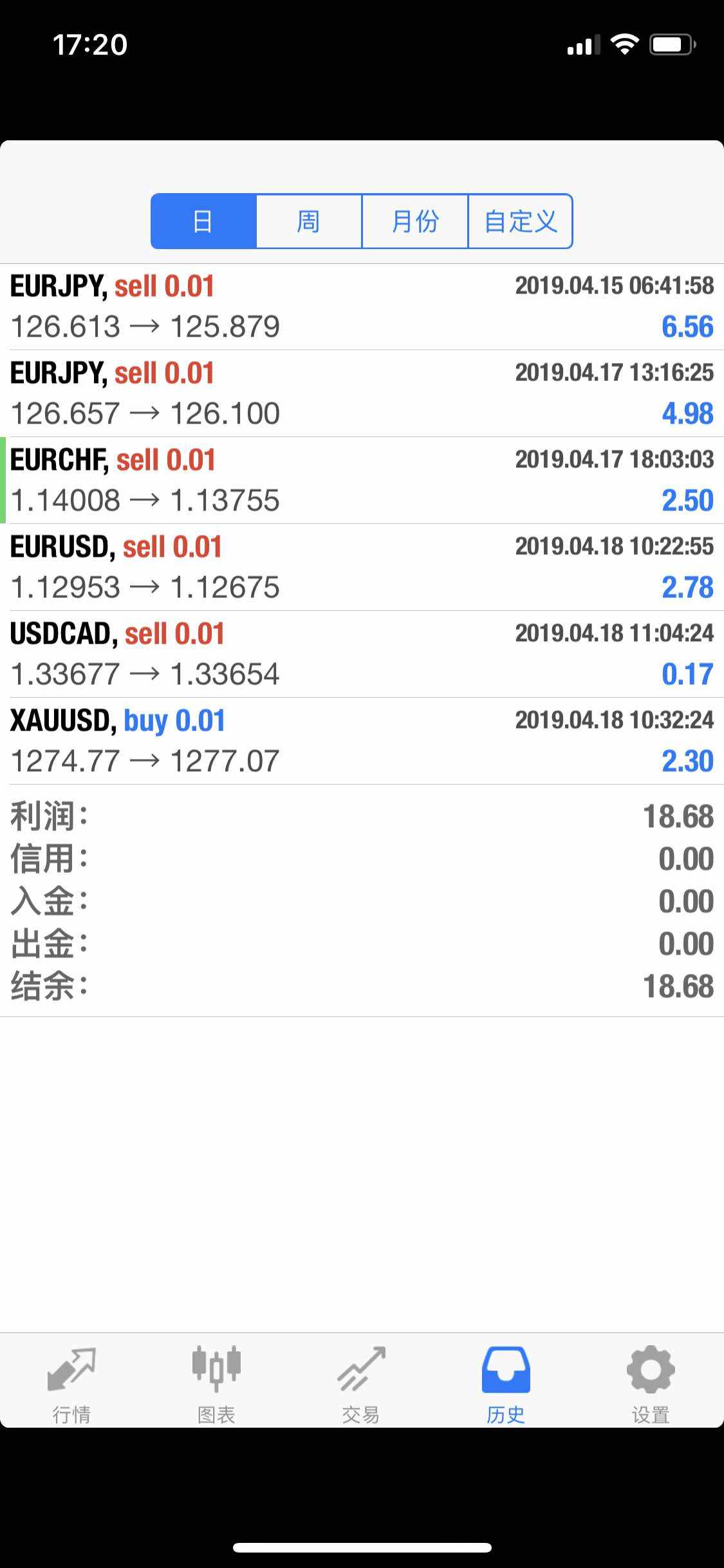Open the EURJPY sell trade closed at 126.100
Viewport: 724px width, 1568px height.
(362, 393)
